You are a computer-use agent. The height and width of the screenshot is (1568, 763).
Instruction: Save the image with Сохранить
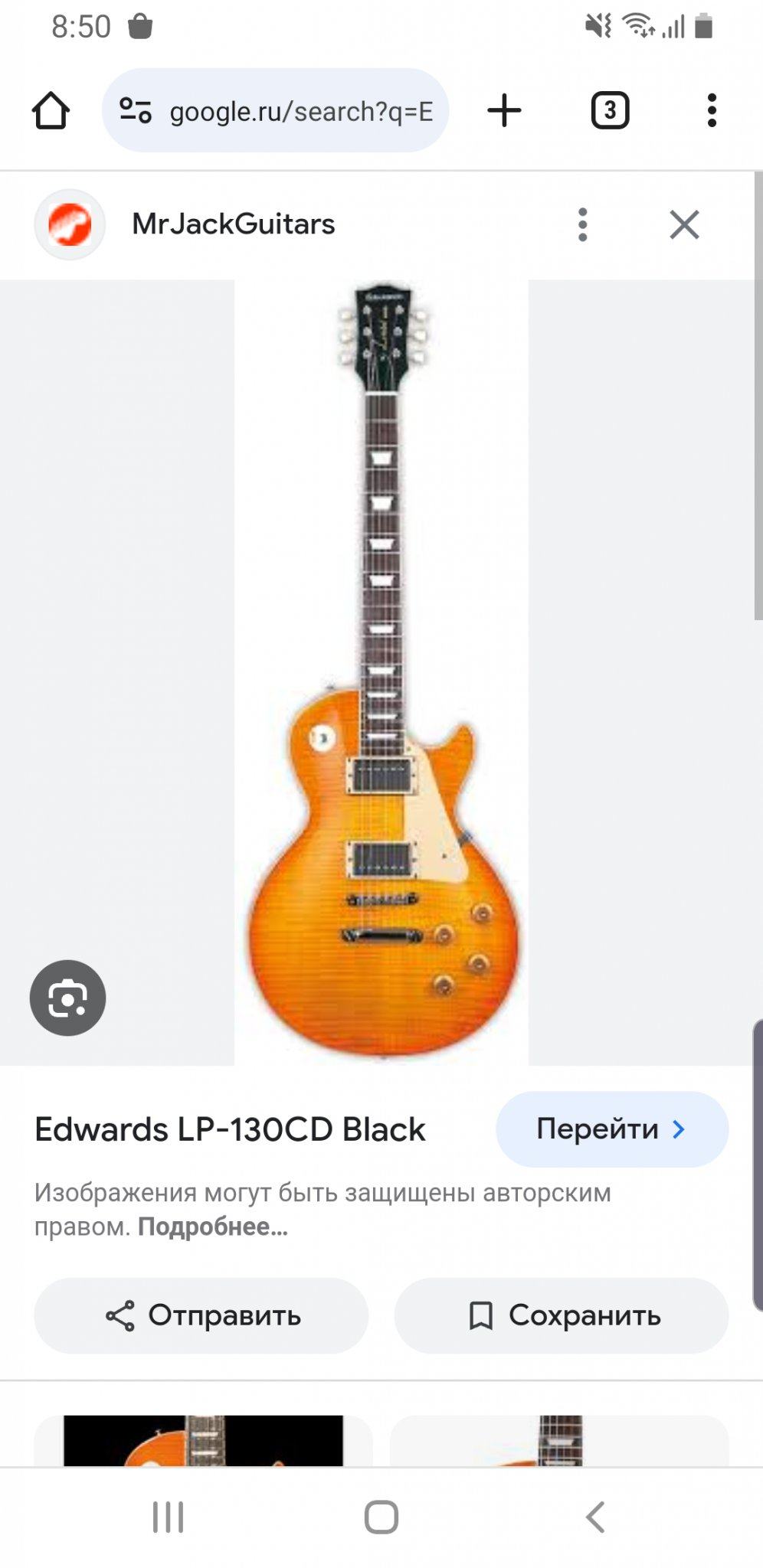[x=561, y=1315]
